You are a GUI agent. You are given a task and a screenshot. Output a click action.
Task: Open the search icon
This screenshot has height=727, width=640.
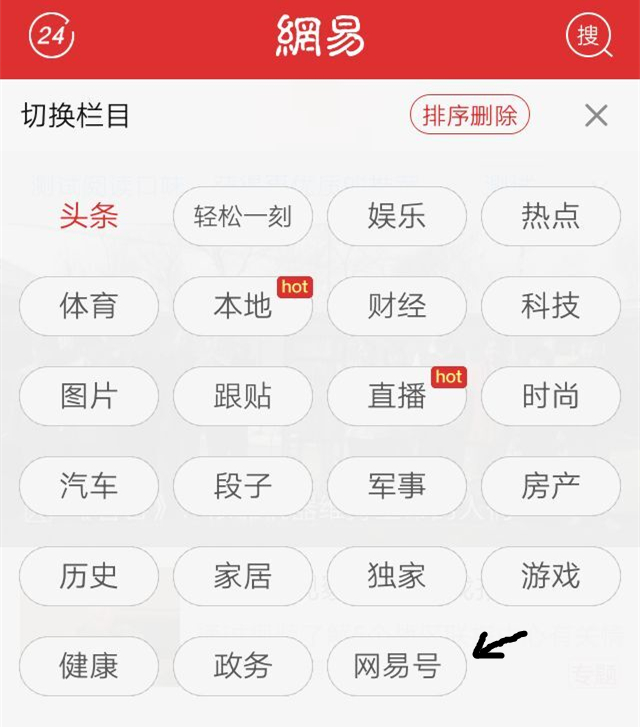(588, 38)
